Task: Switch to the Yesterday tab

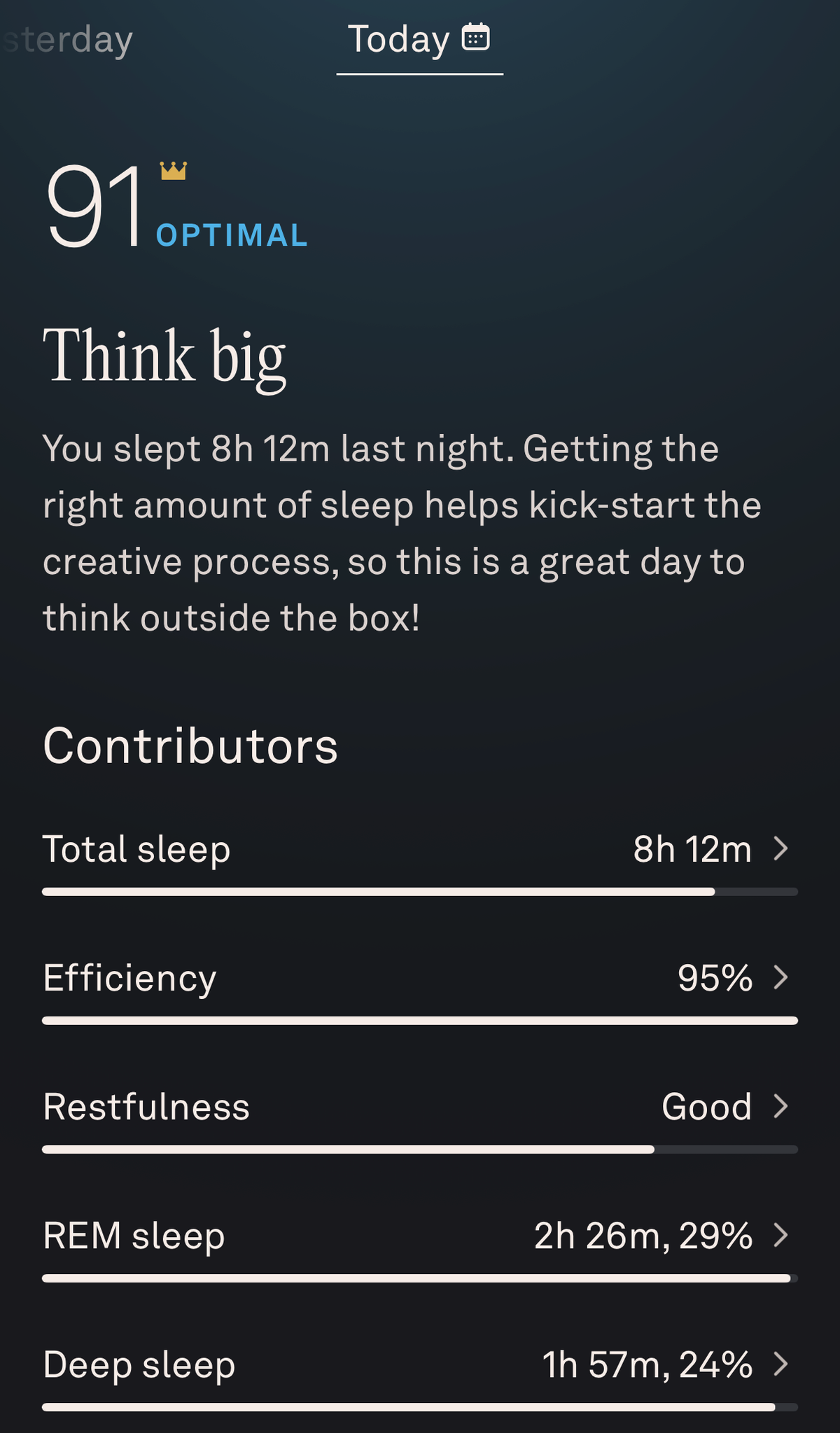Action: coord(66,39)
